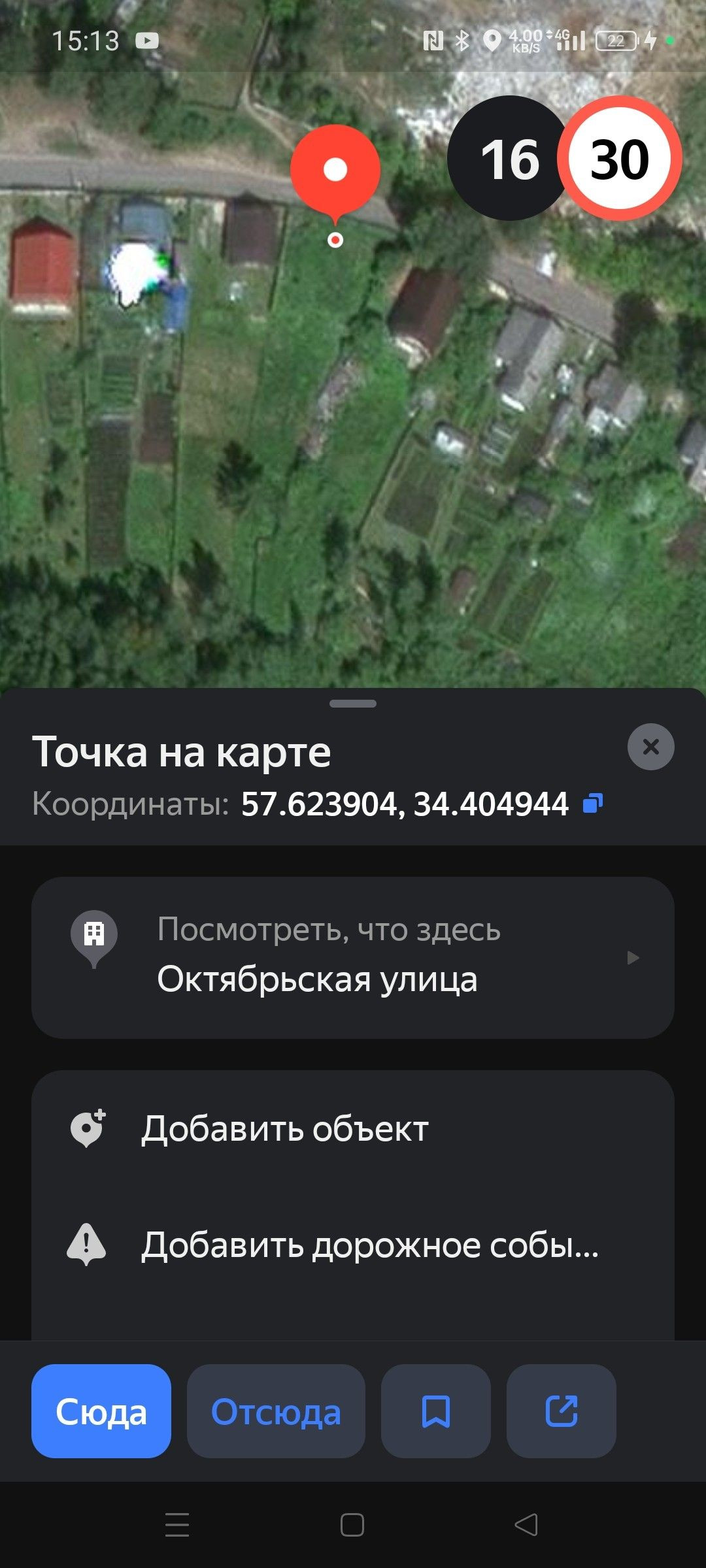
Task: Share this map point
Action: [561, 1411]
